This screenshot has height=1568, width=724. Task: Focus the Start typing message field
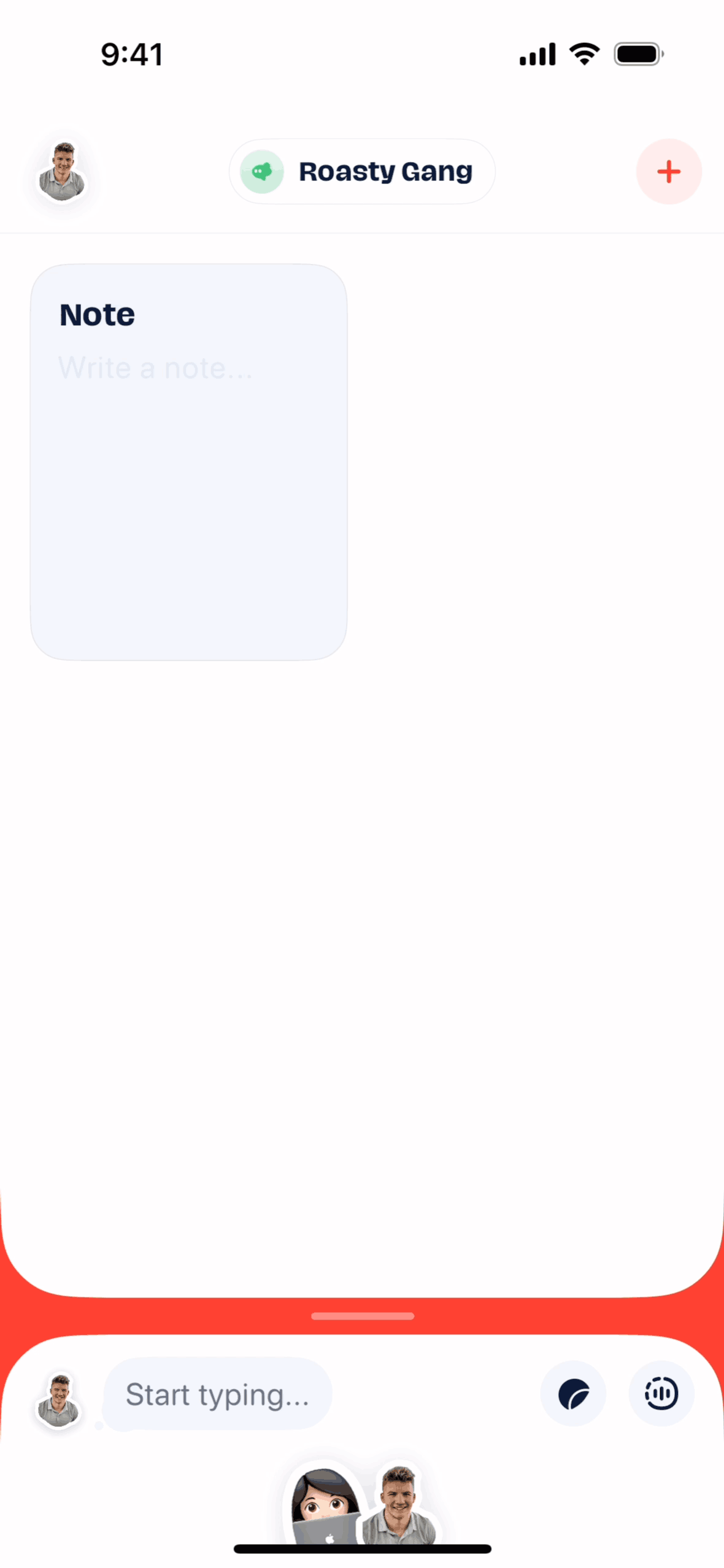point(217,1394)
